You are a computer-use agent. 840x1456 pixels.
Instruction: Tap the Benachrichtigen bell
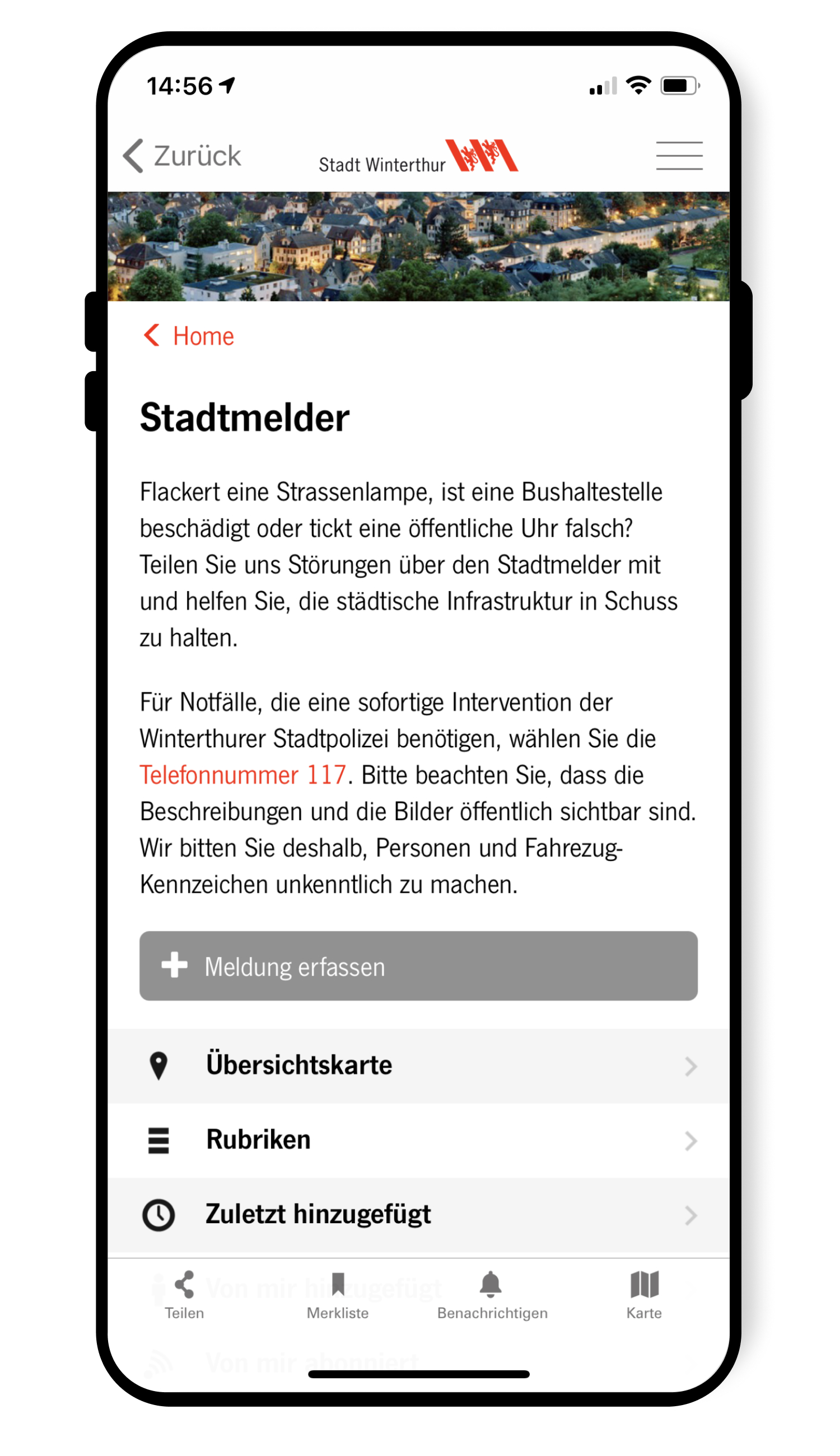coord(492,1295)
